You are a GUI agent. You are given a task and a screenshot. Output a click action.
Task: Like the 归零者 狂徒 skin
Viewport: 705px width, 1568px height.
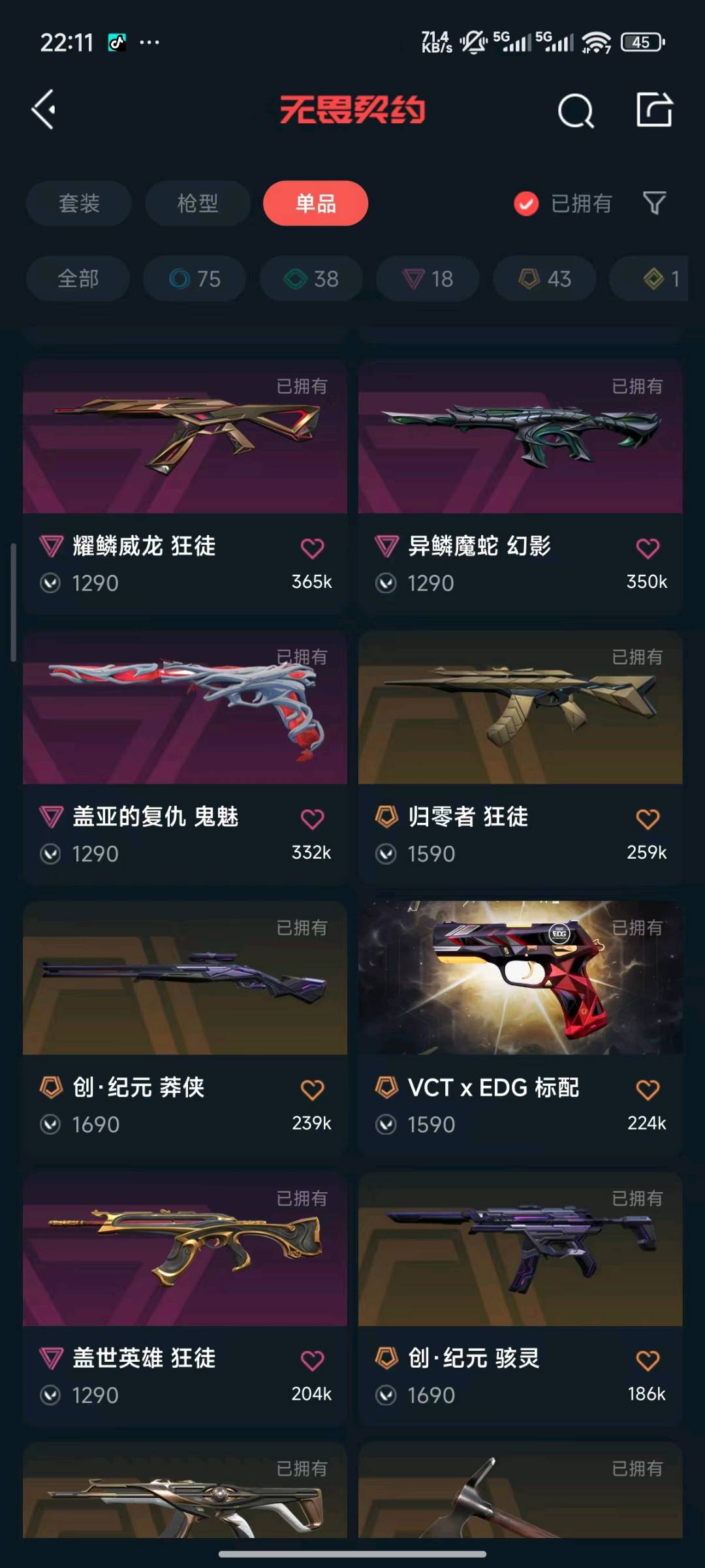[x=648, y=819]
